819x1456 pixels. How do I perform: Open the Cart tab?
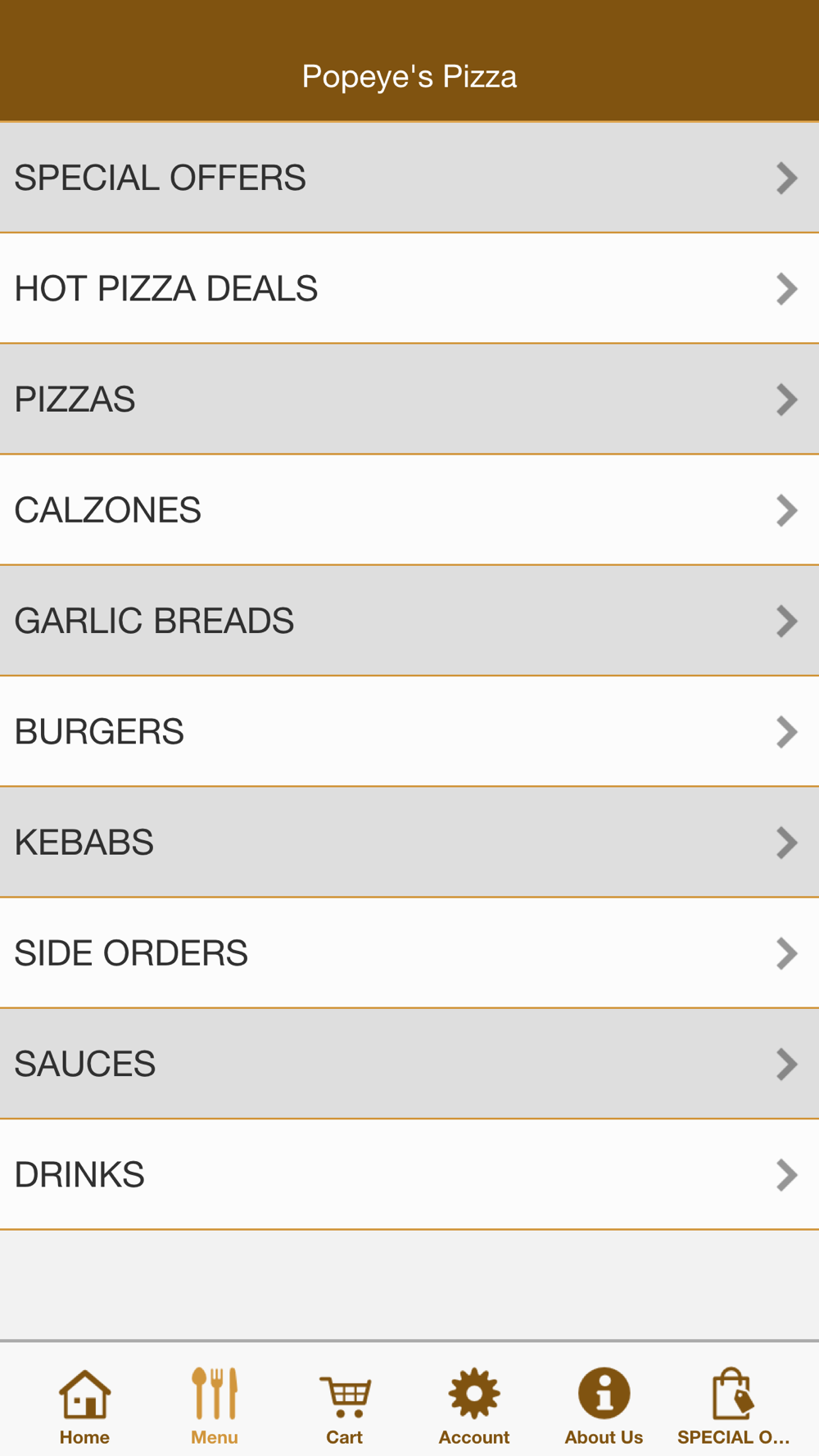pos(345,1406)
